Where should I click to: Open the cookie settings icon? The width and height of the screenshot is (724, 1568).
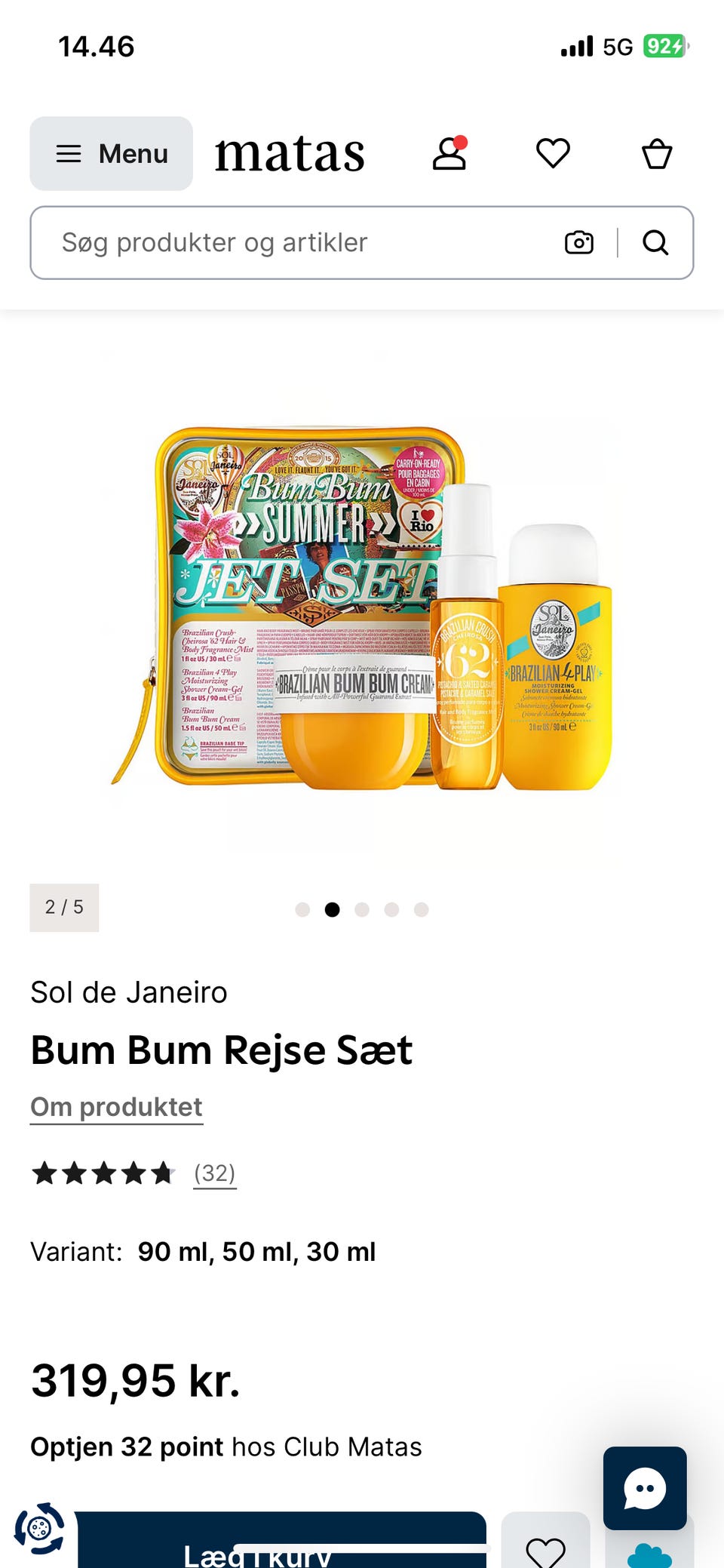click(39, 1529)
